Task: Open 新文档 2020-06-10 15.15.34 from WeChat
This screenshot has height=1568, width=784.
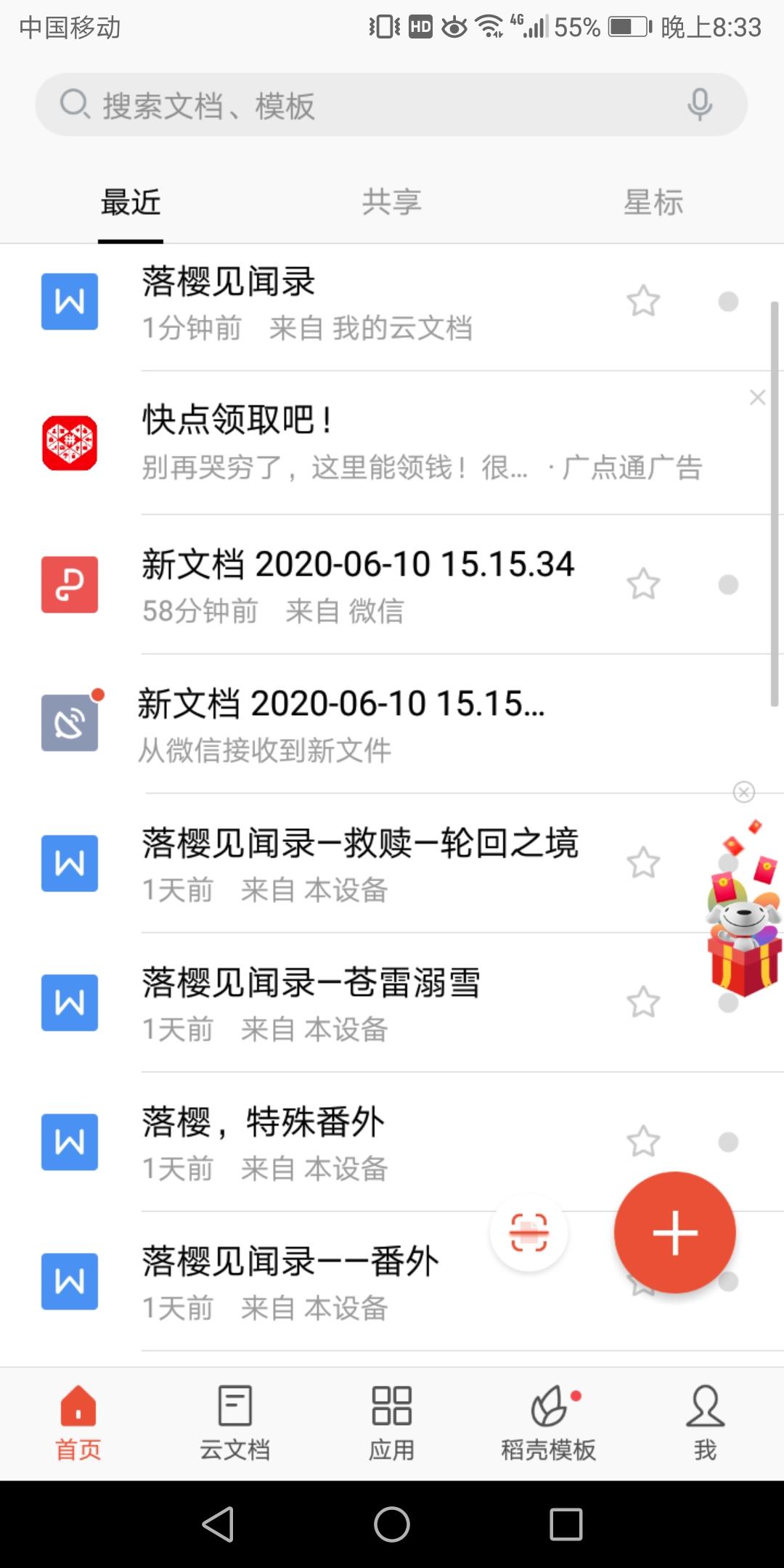Action: [x=356, y=585]
